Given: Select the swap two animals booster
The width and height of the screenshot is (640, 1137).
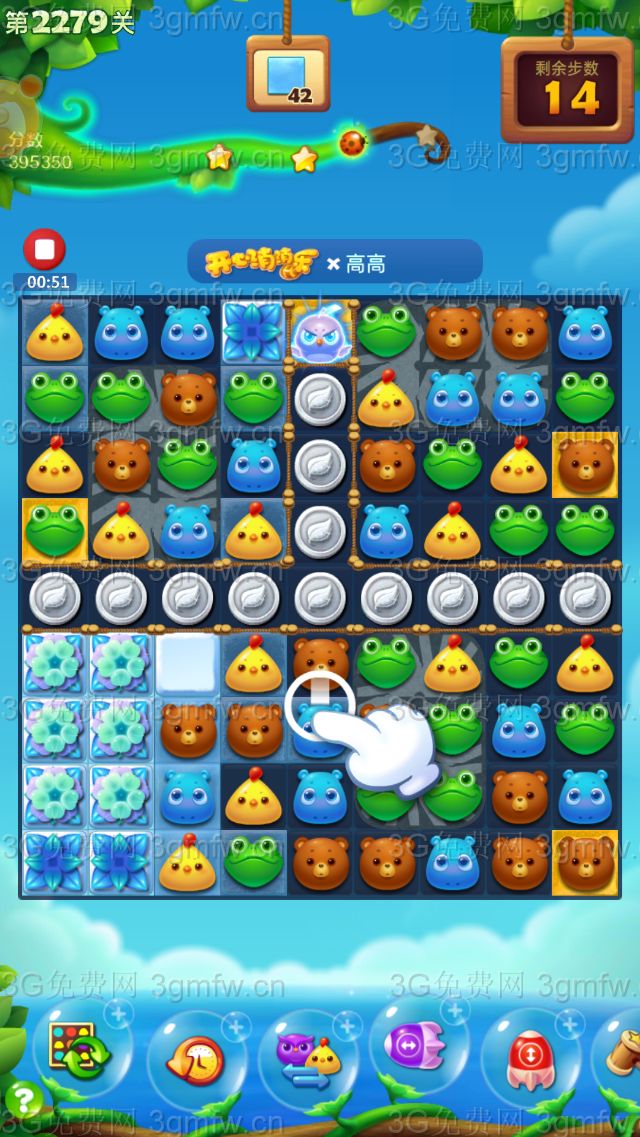Looking at the screenshot, I should click(x=308, y=1058).
